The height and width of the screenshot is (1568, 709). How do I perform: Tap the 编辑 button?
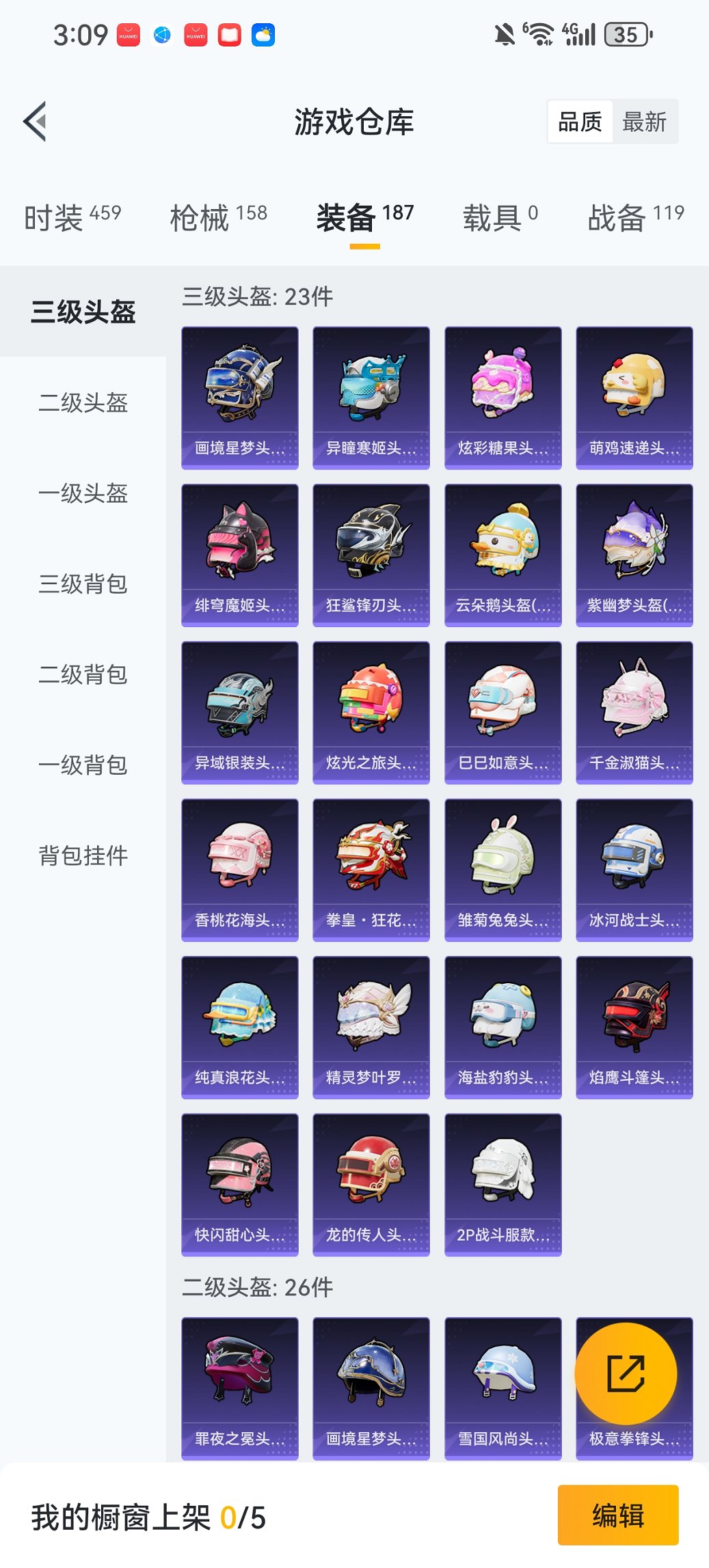click(x=617, y=1515)
